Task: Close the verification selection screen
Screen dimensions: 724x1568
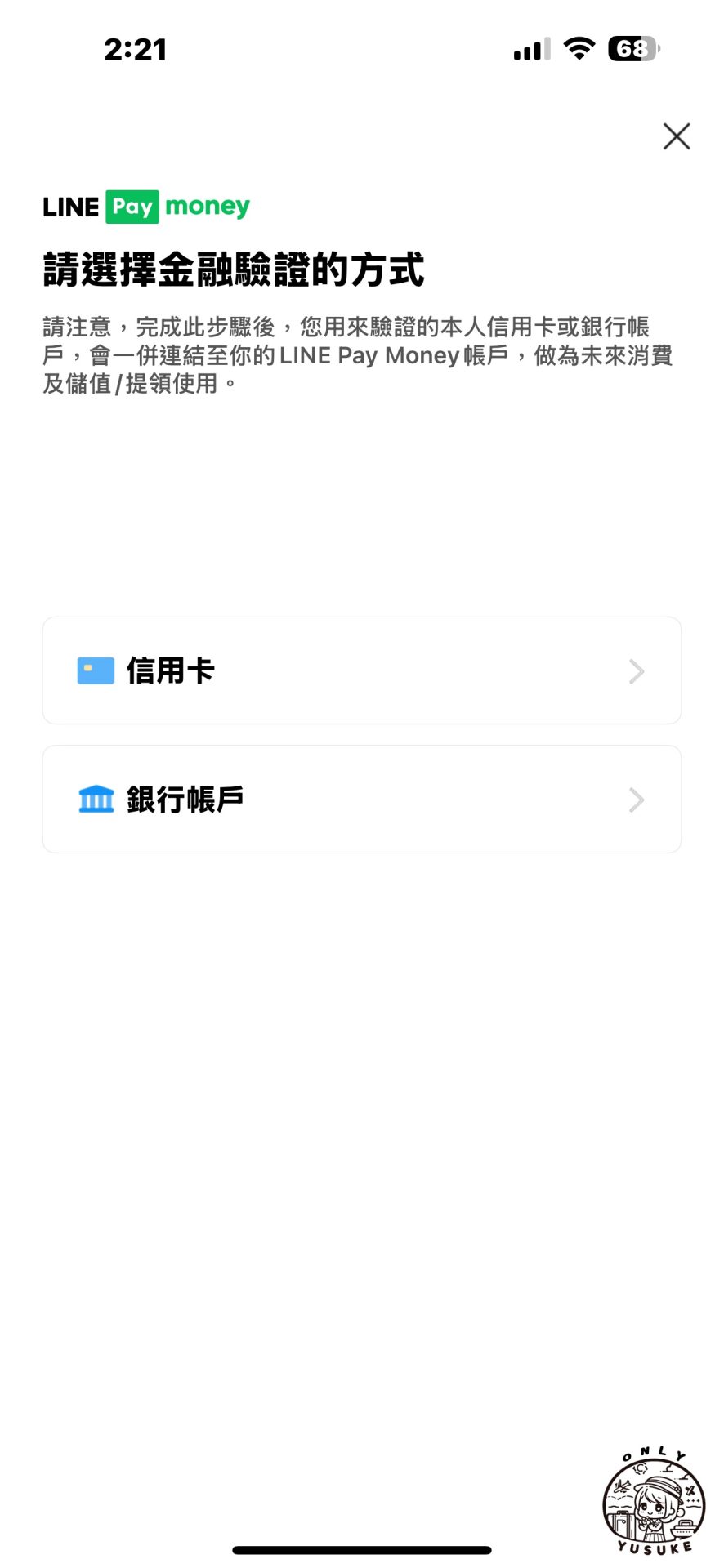Action: coord(676,136)
